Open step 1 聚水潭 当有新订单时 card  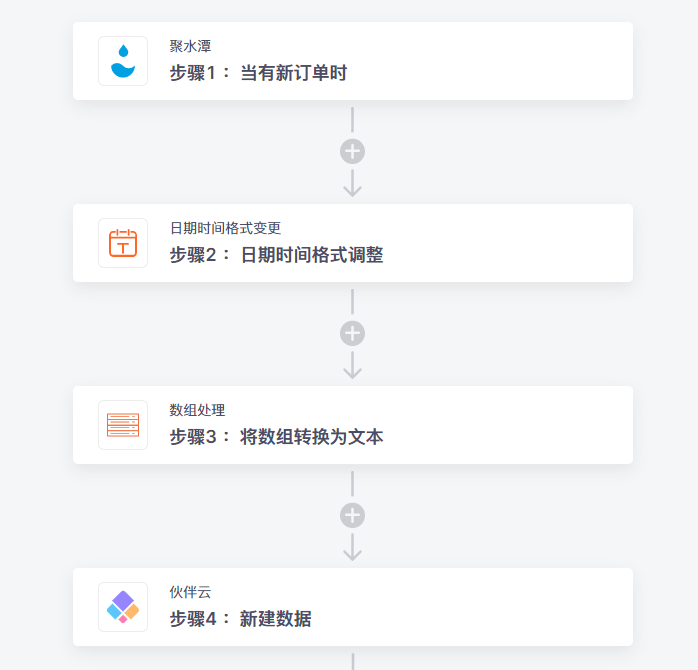pyautogui.click(x=352, y=61)
